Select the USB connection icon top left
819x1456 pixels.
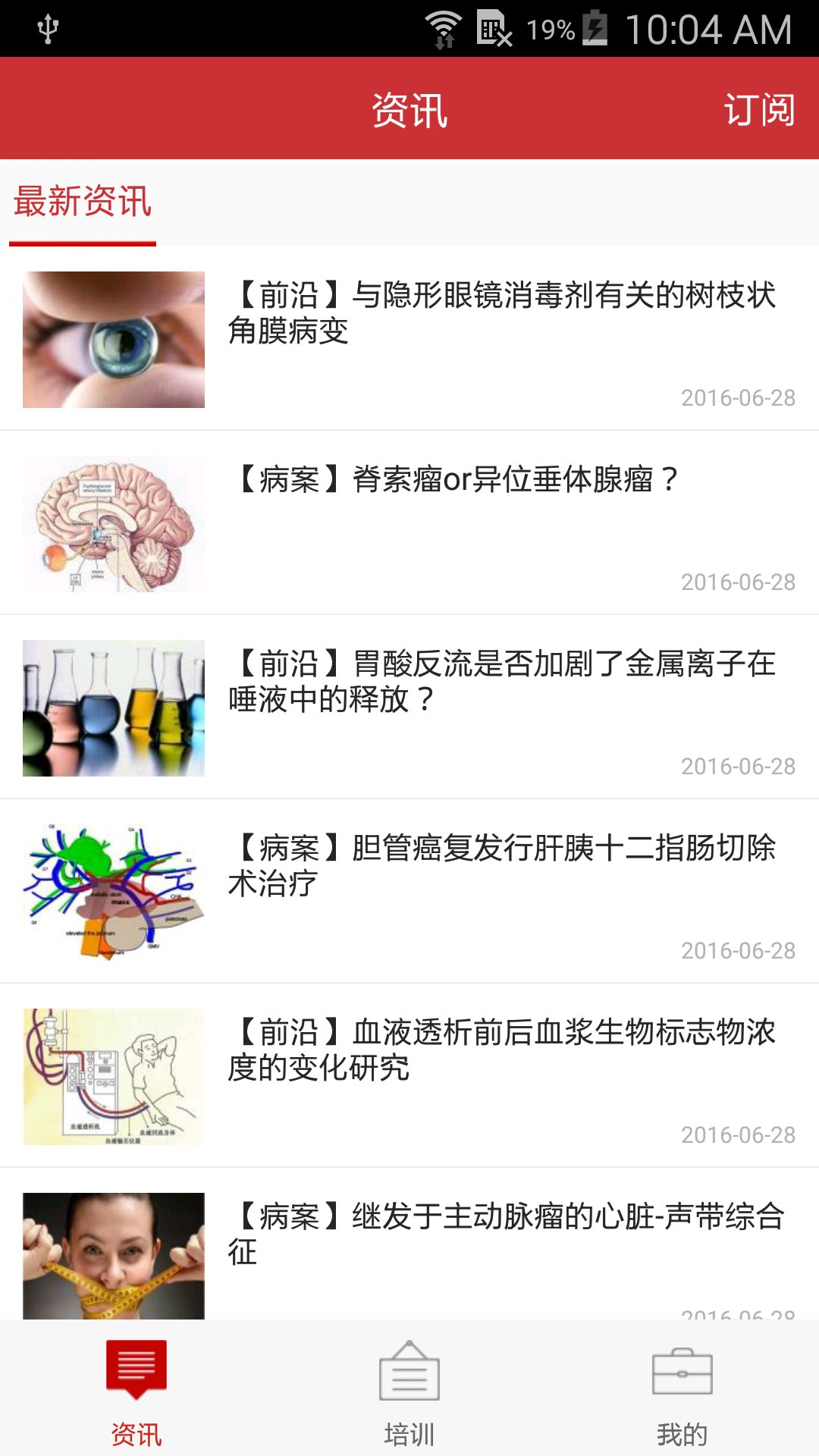pyautogui.click(x=48, y=27)
